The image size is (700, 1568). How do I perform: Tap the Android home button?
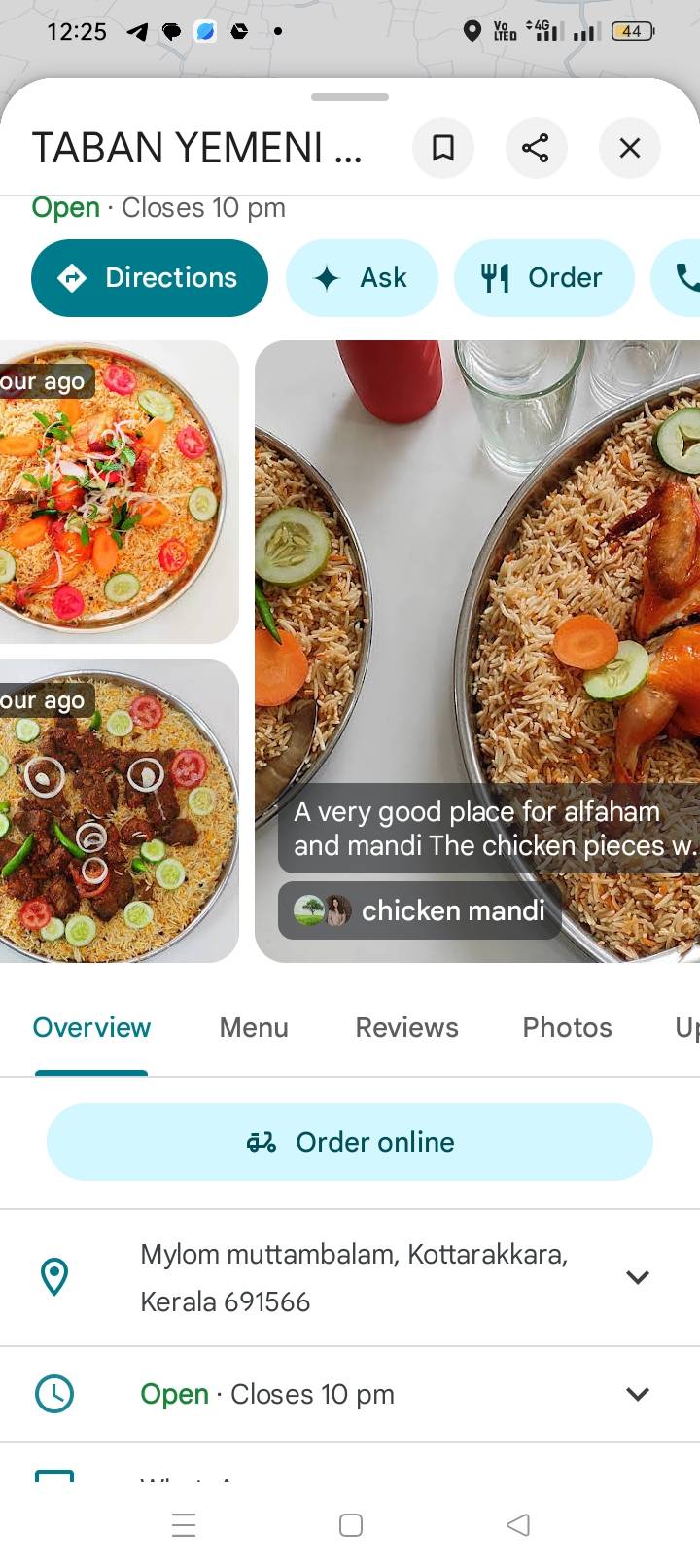point(350,1525)
